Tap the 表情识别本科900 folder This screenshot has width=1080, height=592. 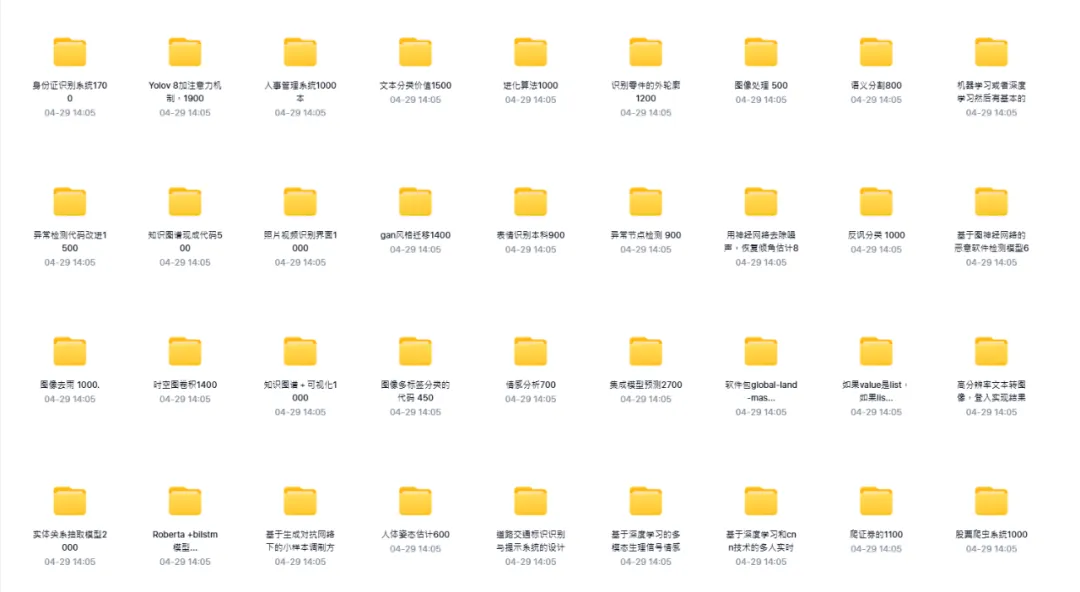(531, 201)
